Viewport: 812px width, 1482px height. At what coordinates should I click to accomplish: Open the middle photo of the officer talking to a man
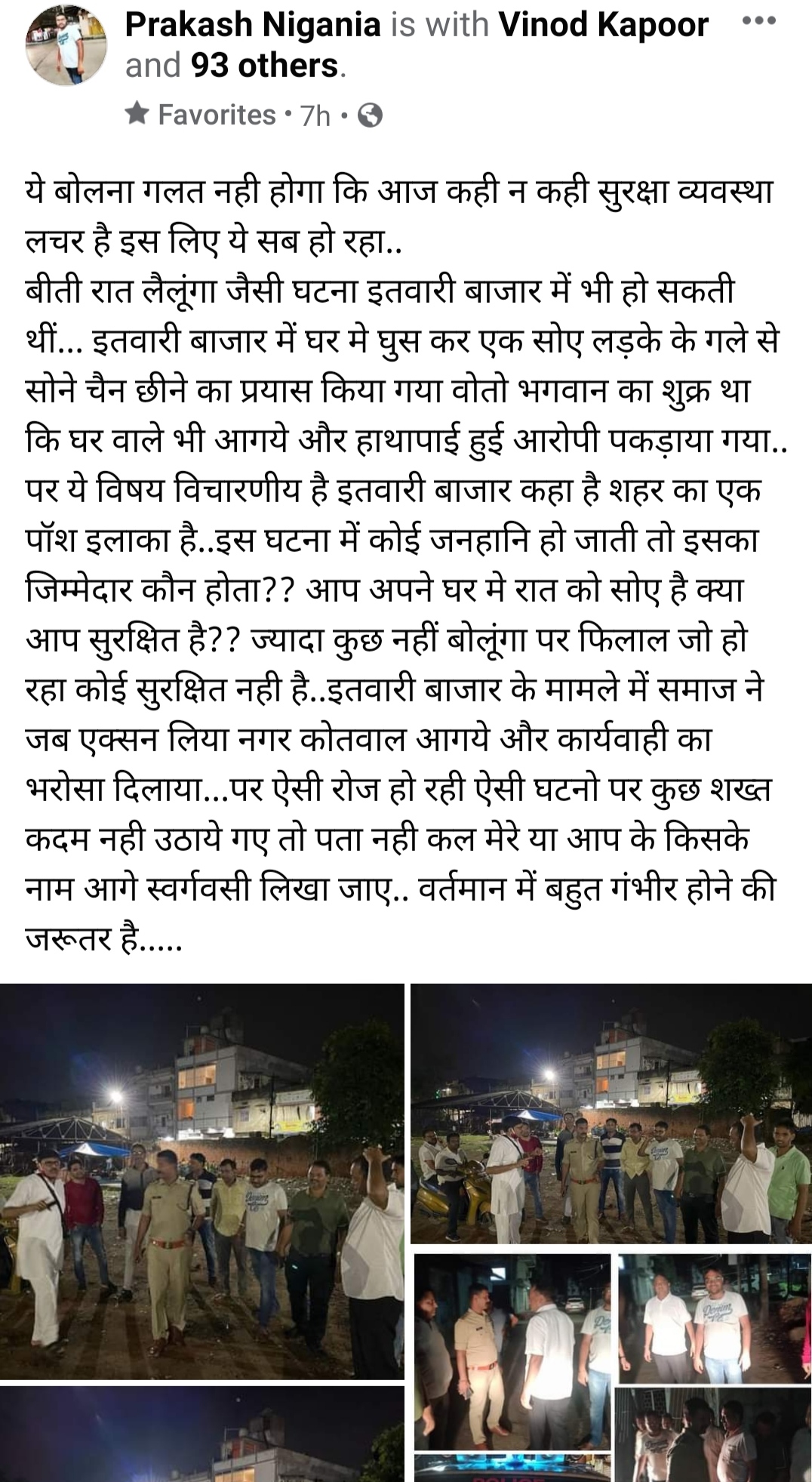point(512,1353)
